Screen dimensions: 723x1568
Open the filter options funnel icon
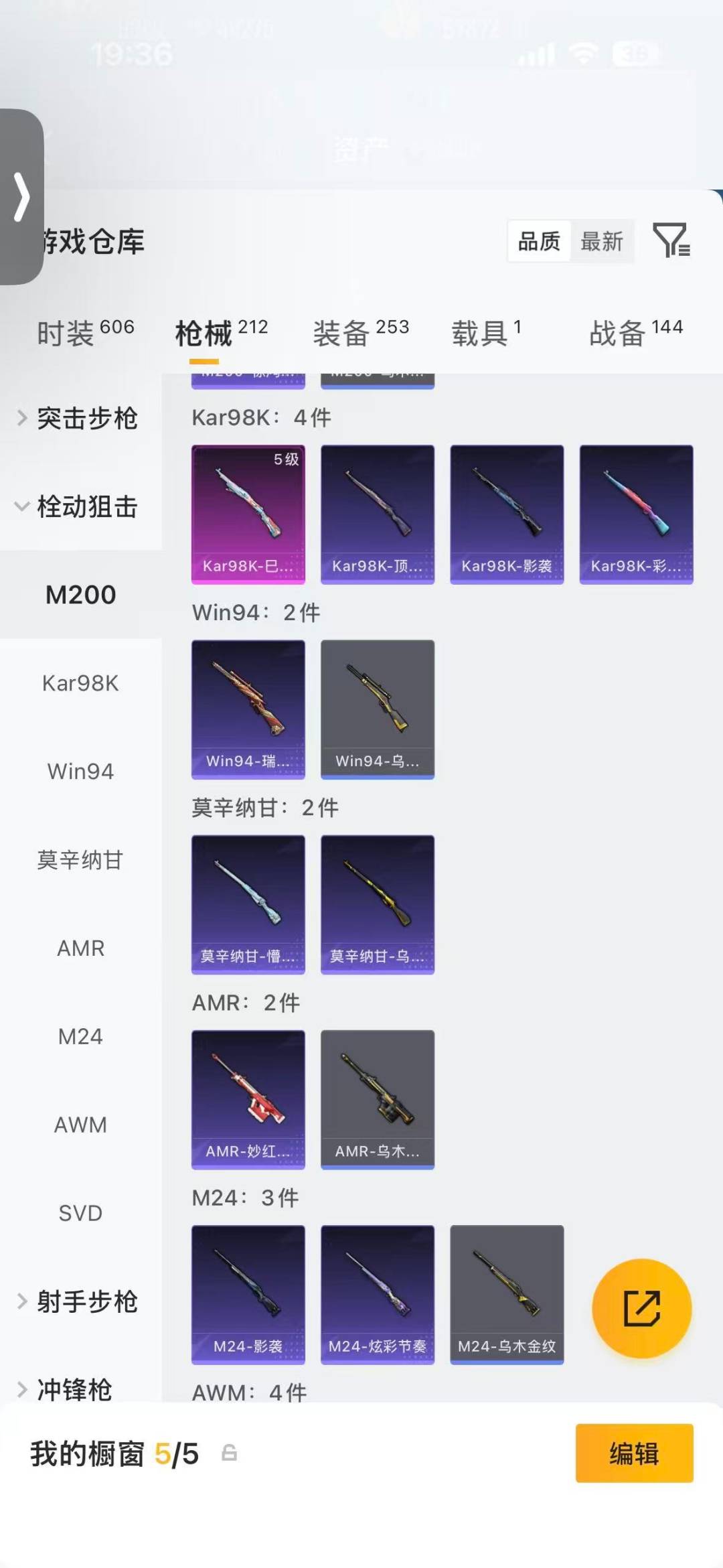coord(673,242)
